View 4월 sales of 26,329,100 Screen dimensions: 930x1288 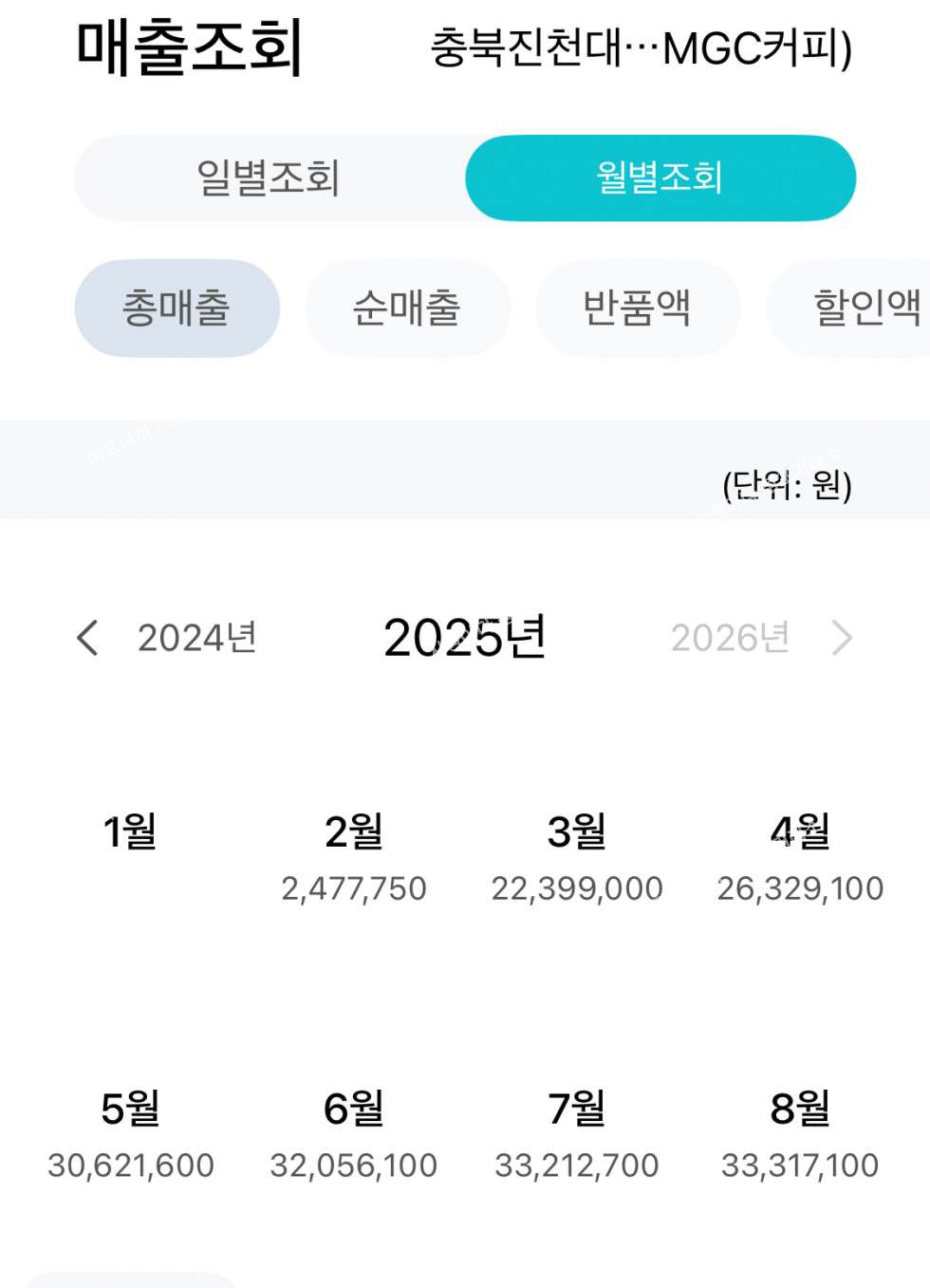pyautogui.click(x=800, y=857)
